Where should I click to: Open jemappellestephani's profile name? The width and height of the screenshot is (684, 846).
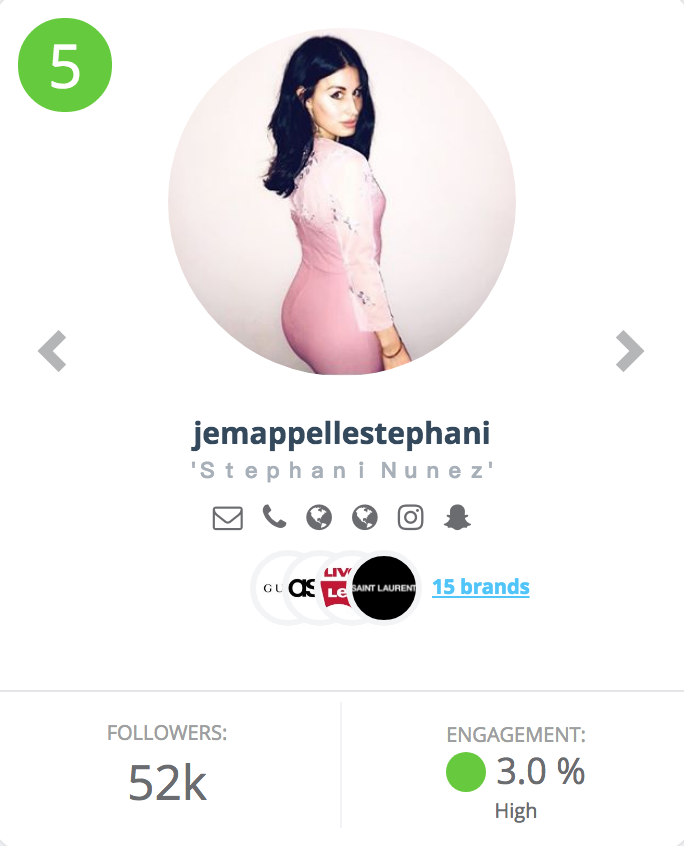(341, 433)
